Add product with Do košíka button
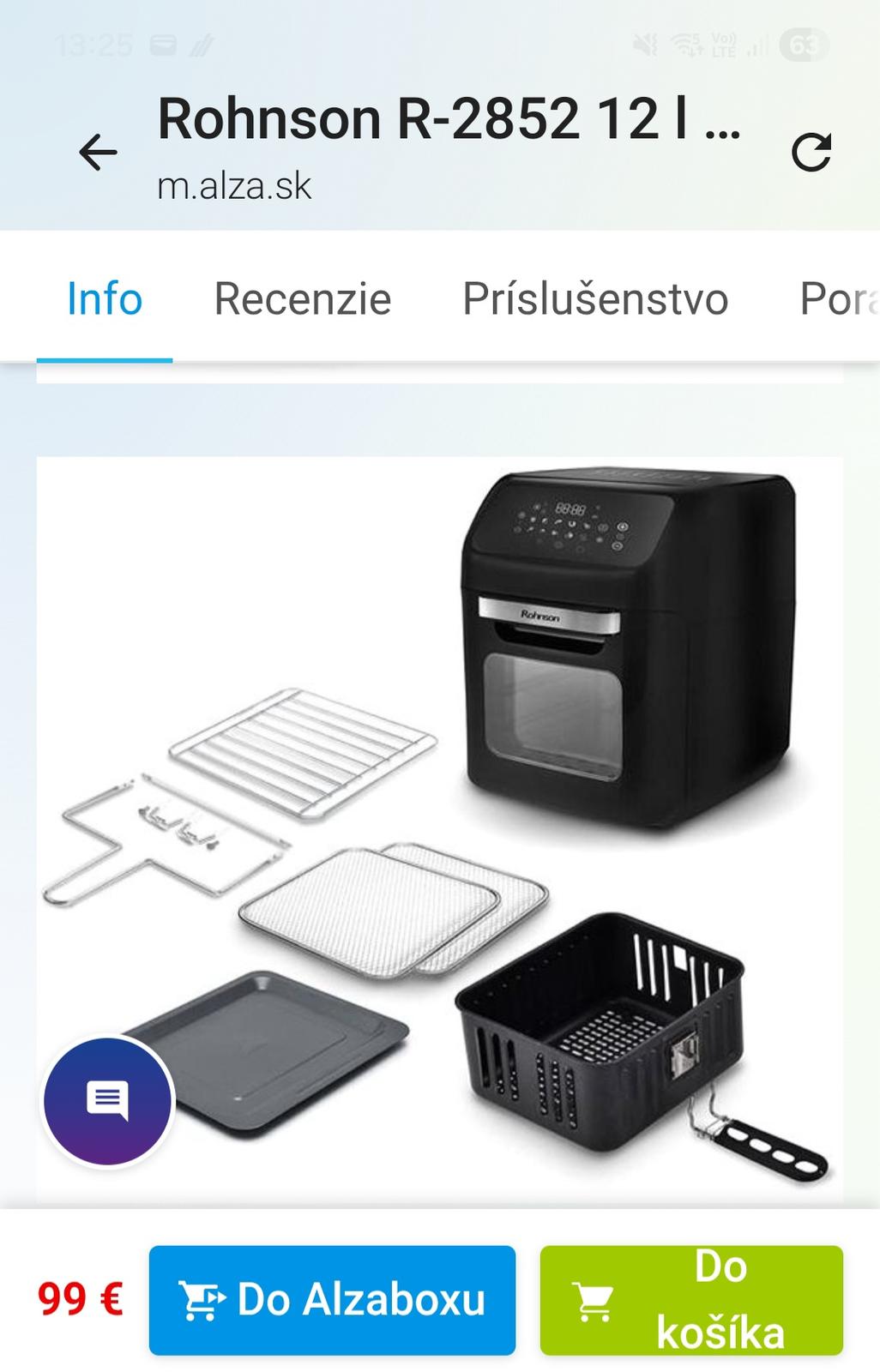The height and width of the screenshot is (1372, 880). (691, 1299)
